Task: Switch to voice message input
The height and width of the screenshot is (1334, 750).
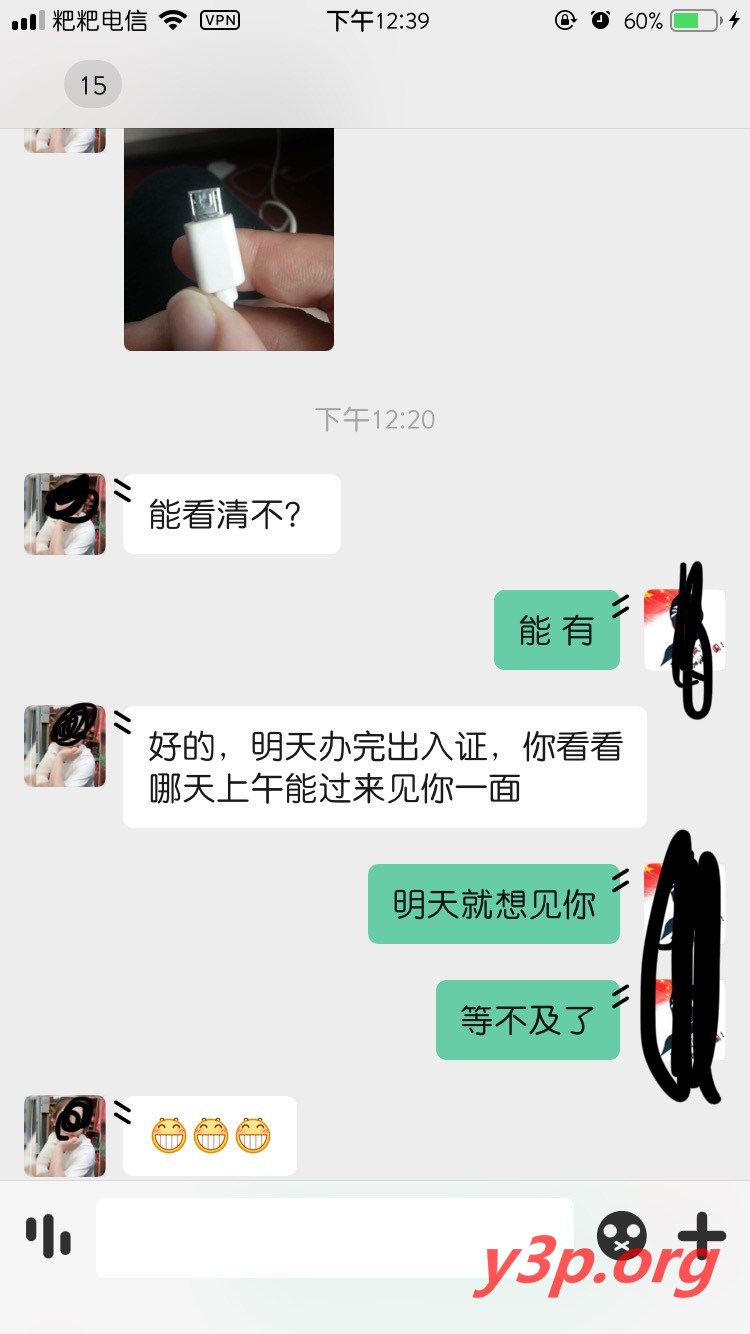Action: pyautogui.click(x=48, y=1237)
